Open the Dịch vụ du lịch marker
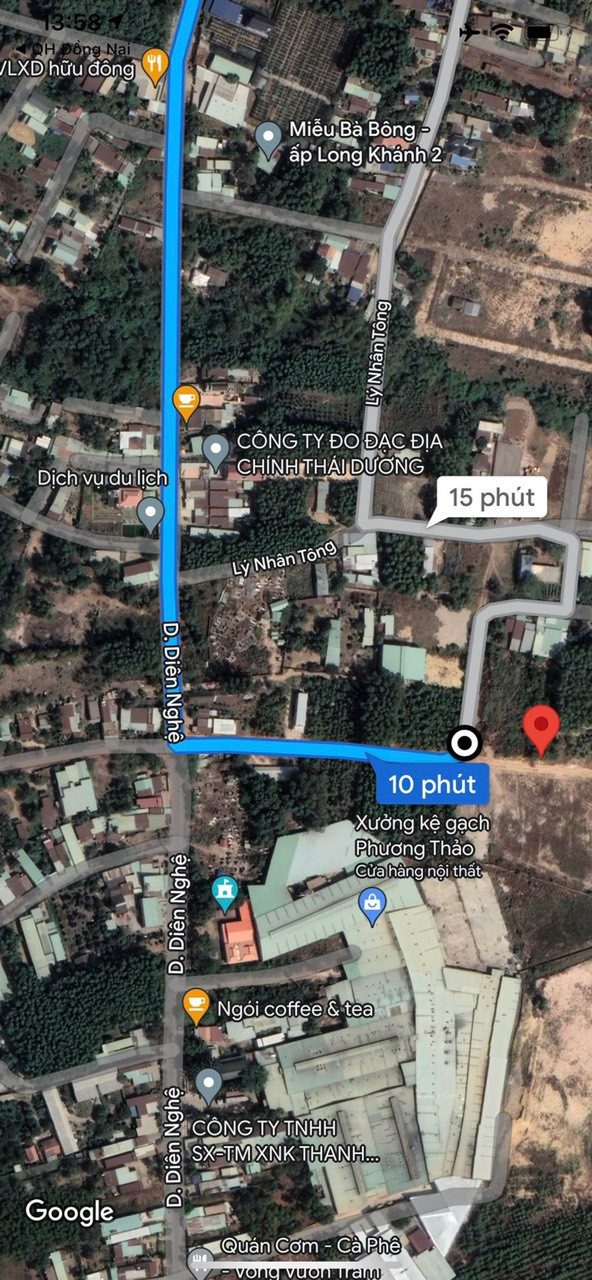592x1280 pixels. [x=150, y=515]
